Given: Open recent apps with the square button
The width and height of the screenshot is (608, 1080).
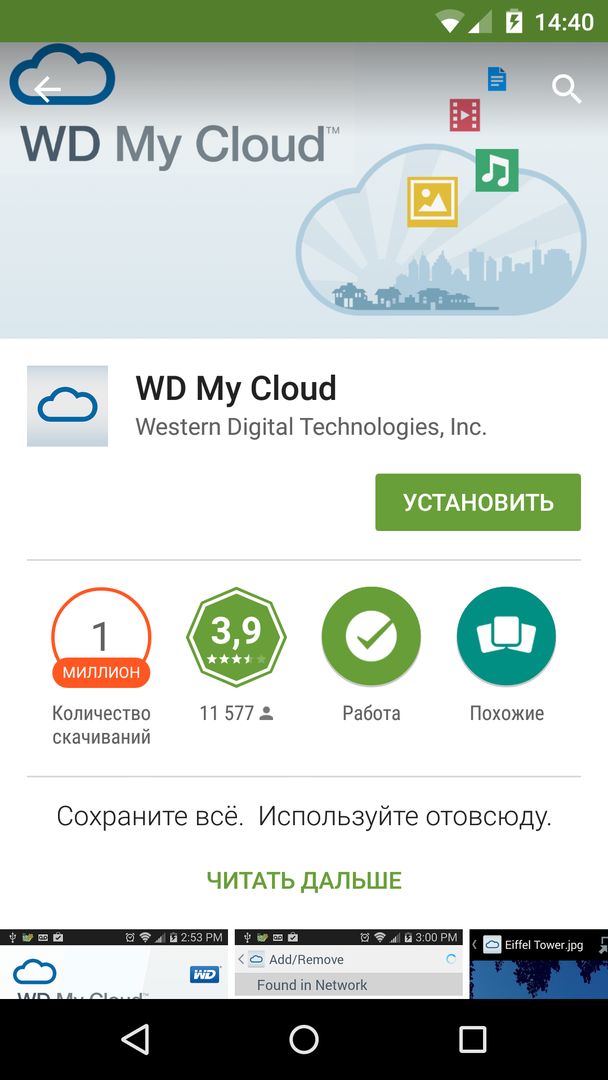Looking at the screenshot, I should coord(472,1039).
